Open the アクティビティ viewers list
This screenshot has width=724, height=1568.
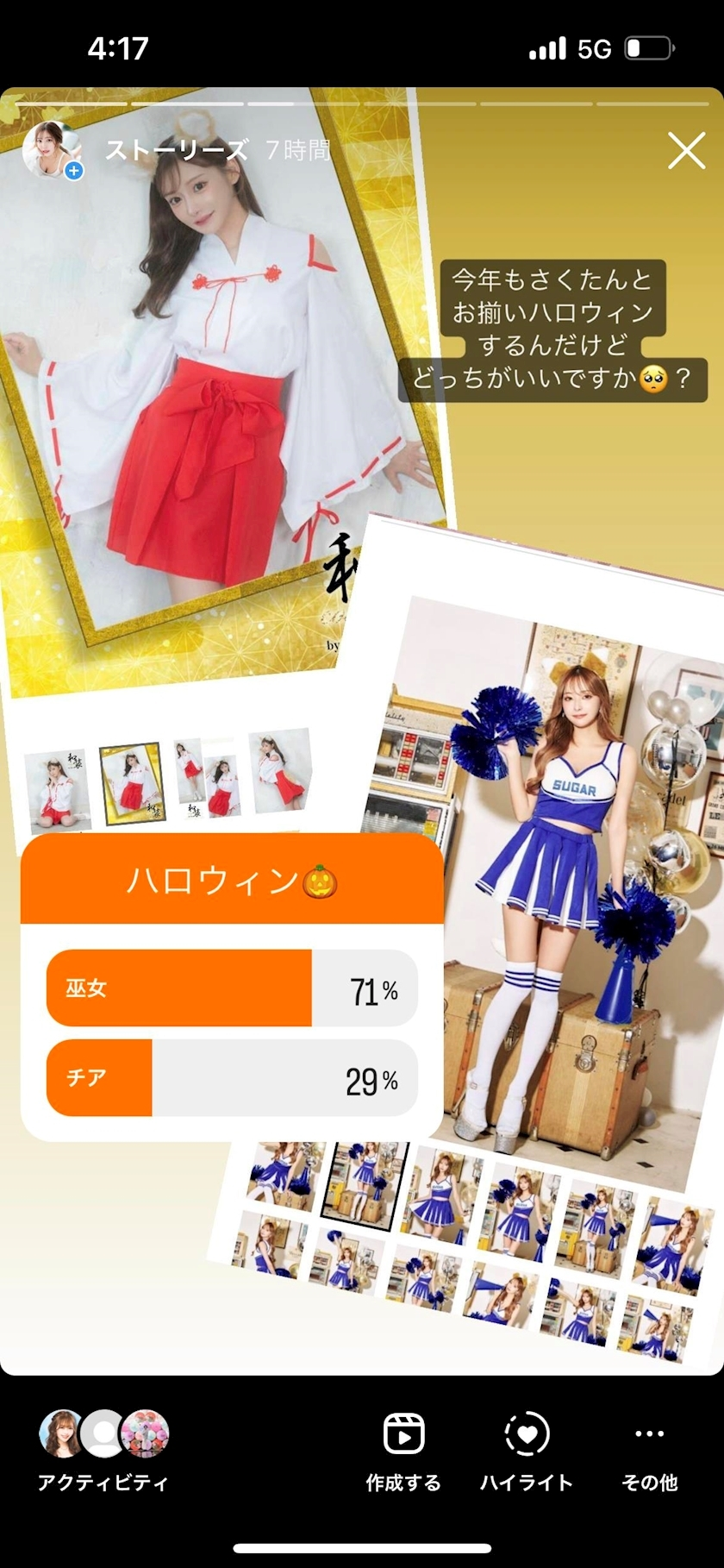click(x=103, y=1452)
